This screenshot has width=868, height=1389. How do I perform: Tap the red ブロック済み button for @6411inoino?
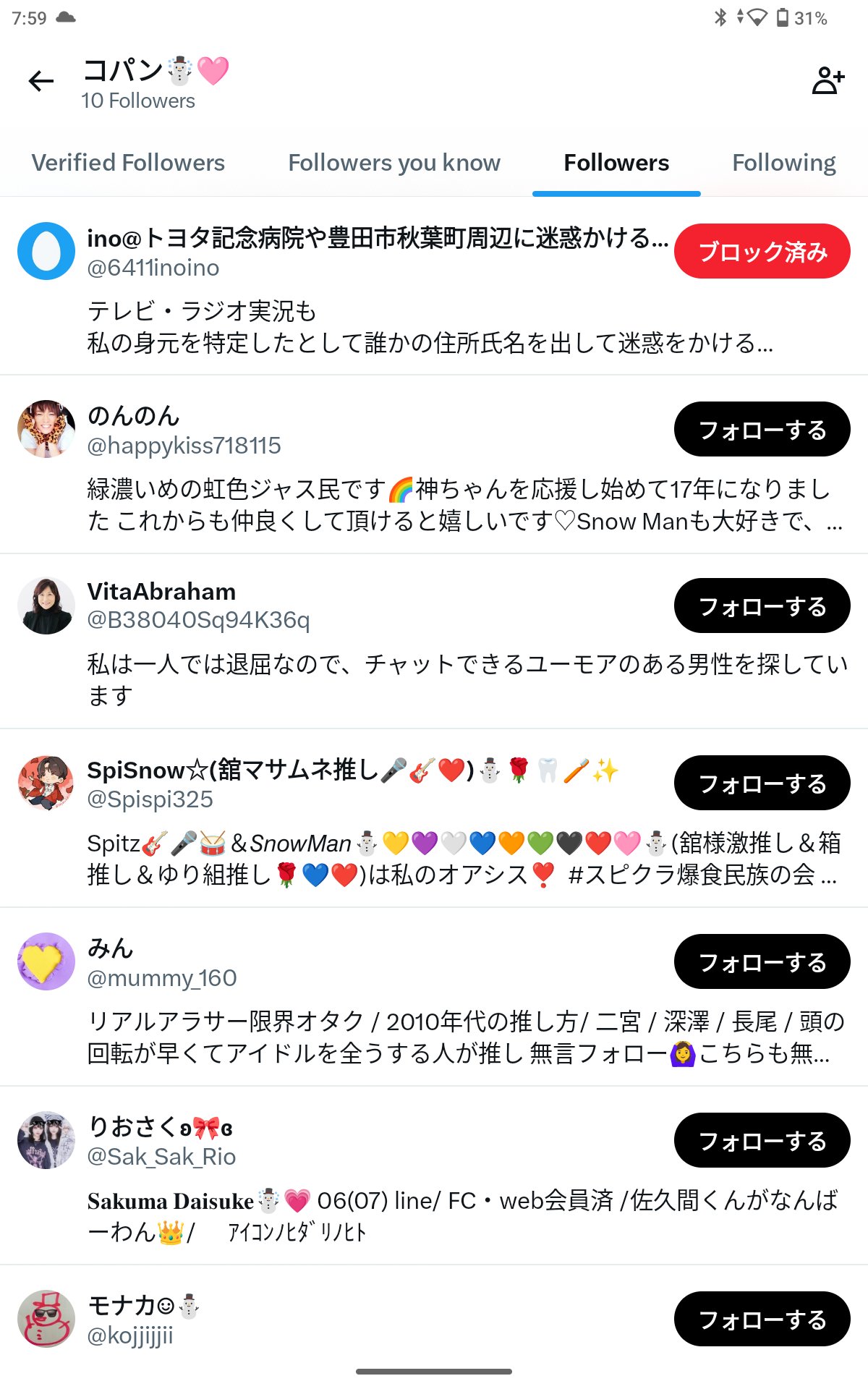[x=762, y=252]
